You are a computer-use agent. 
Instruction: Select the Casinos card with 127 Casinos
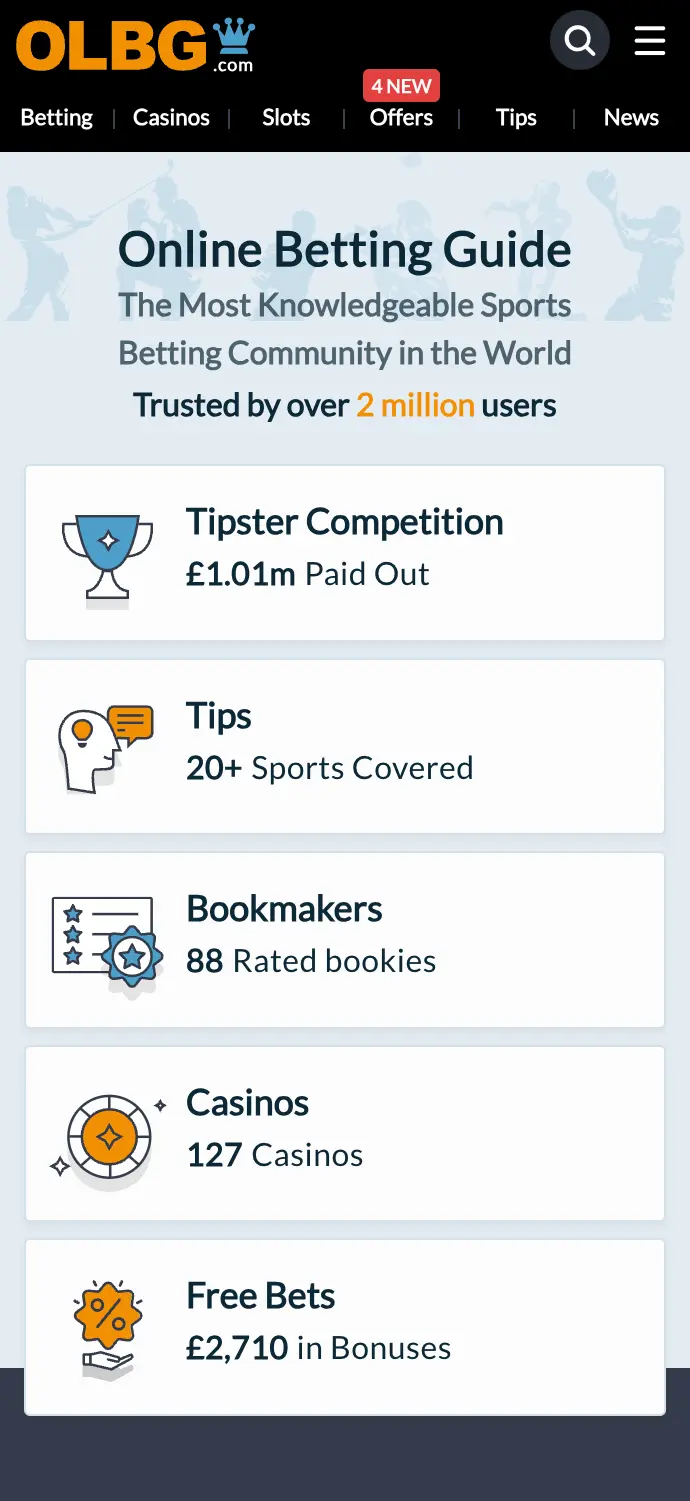[x=345, y=1133]
